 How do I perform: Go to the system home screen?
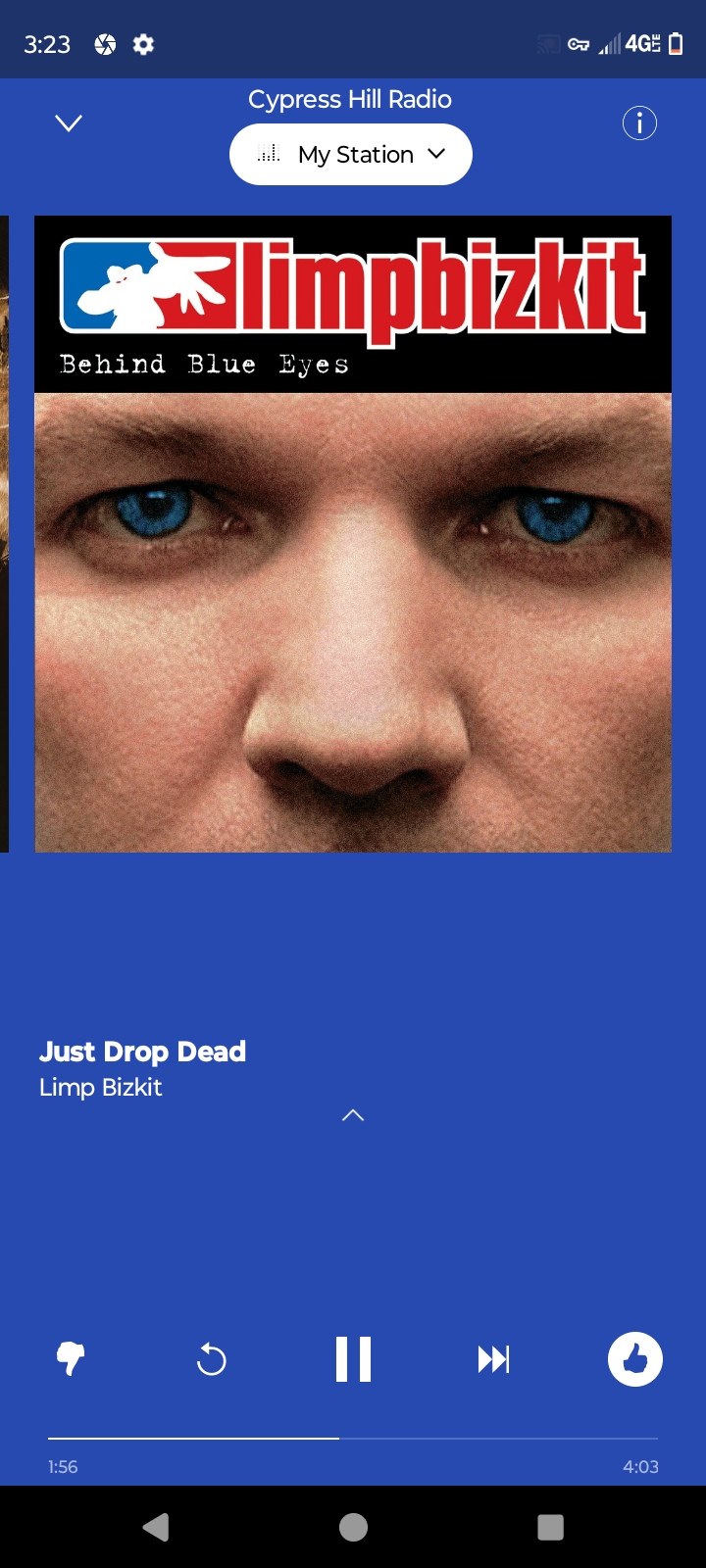point(353,1527)
